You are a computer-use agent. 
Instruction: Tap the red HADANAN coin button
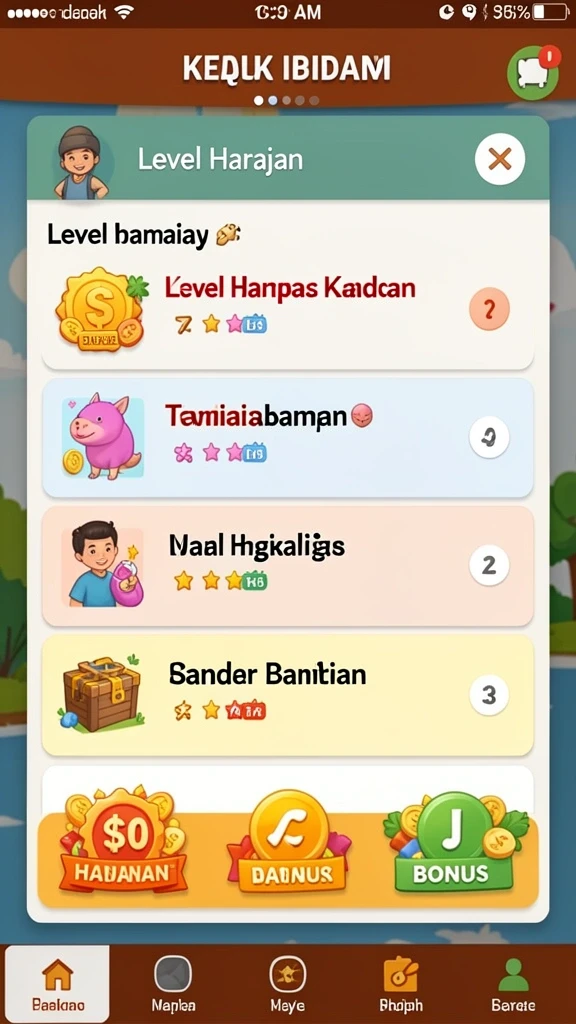[x=124, y=840]
